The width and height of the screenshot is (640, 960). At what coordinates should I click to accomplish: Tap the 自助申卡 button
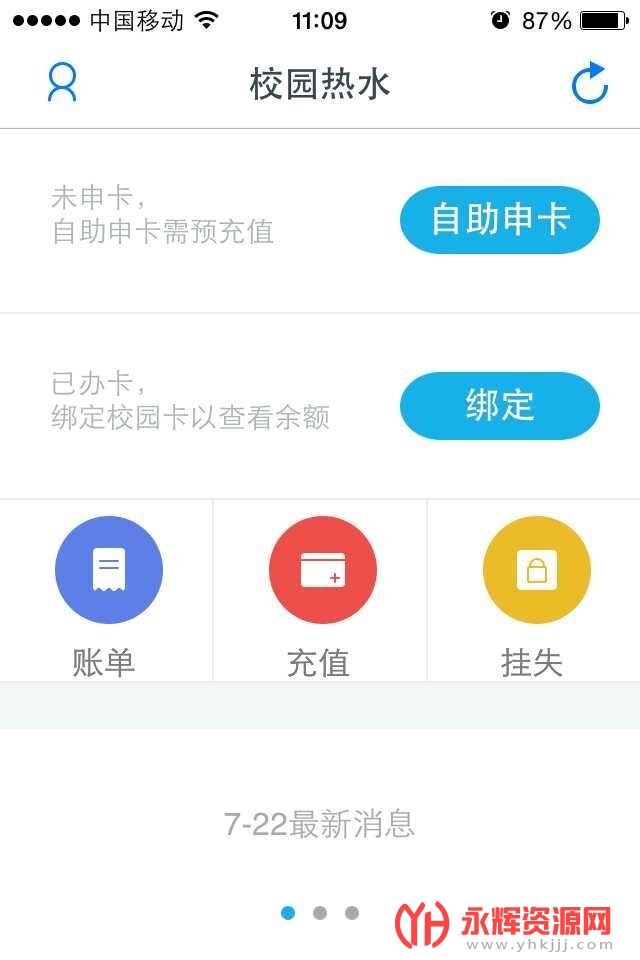click(499, 220)
